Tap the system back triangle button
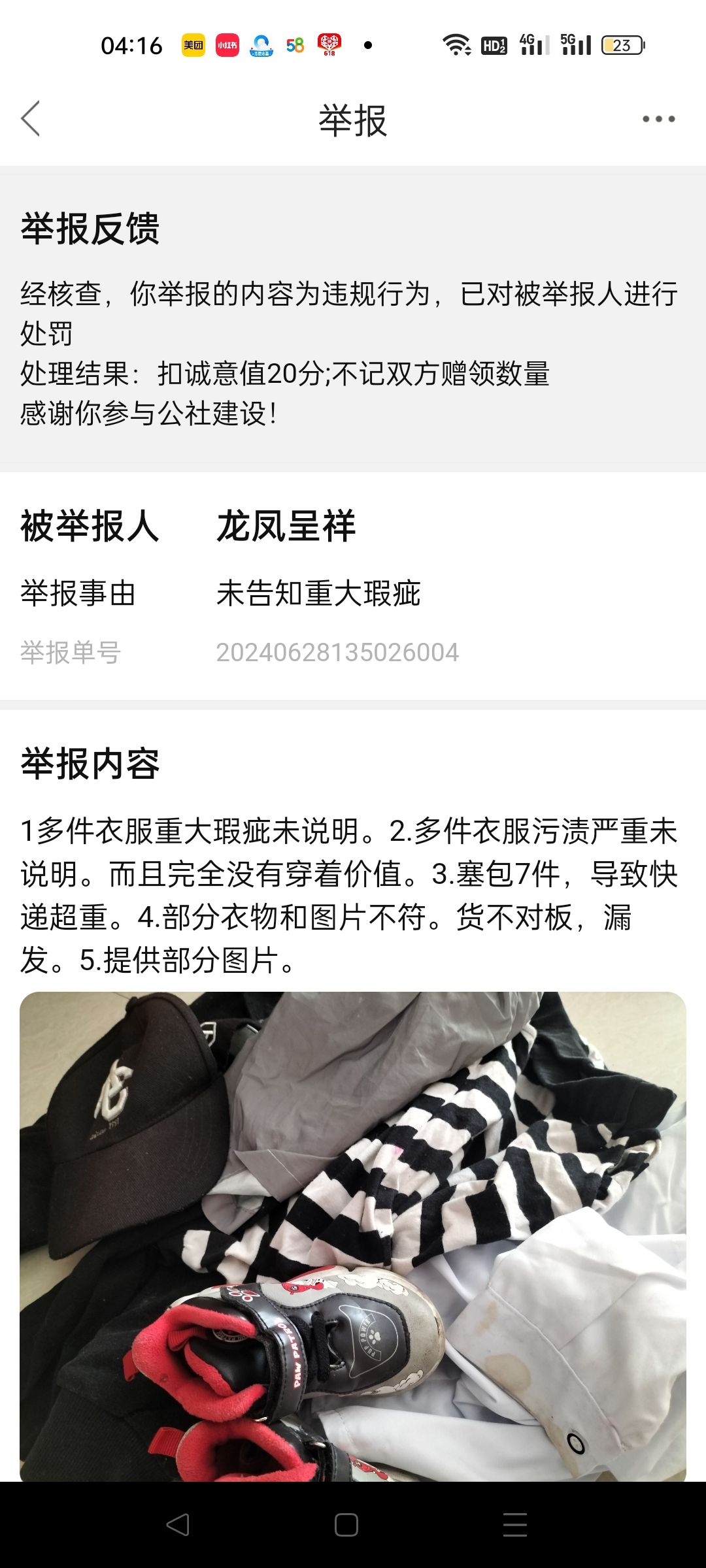706x1568 pixels. pos(178,1525)
